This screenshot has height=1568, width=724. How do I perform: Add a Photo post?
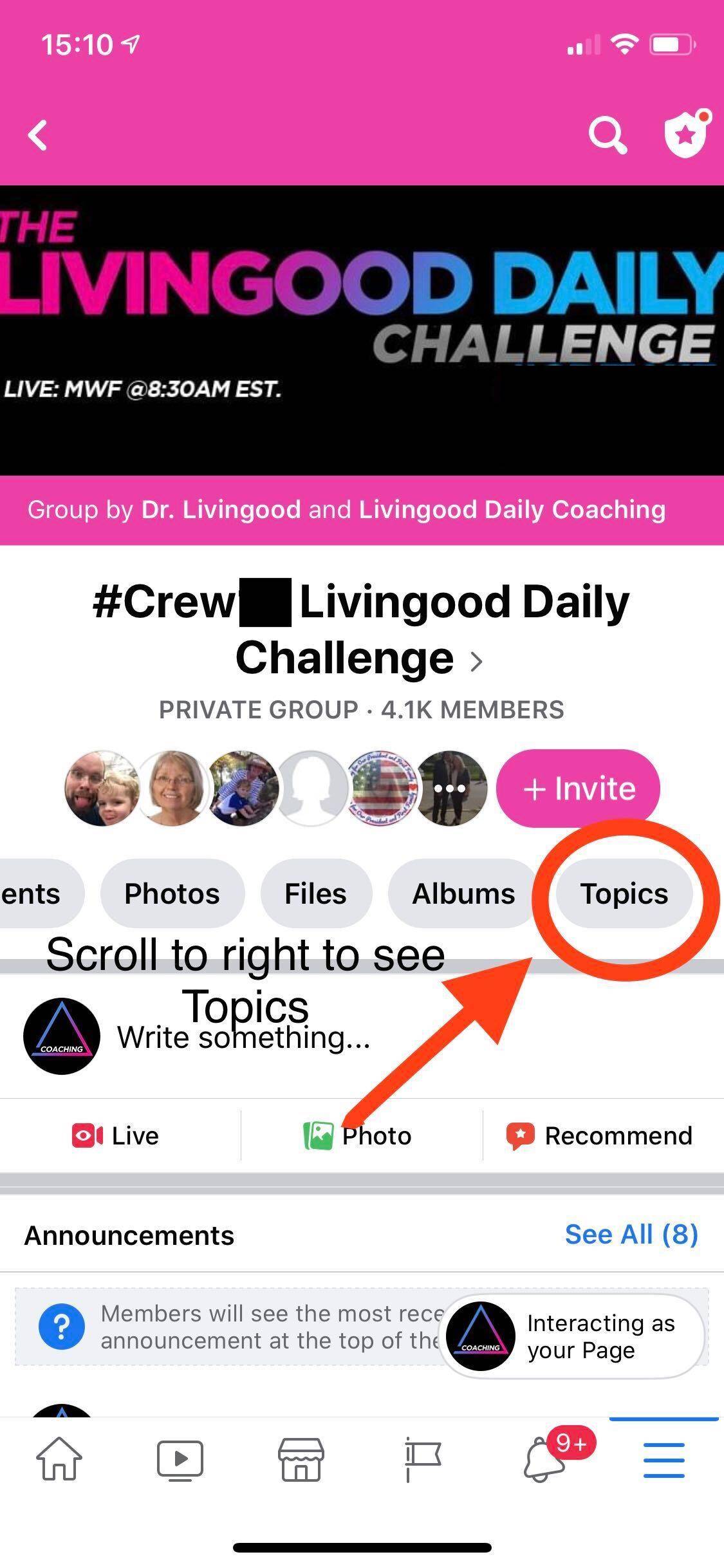tap(358, 1135)
